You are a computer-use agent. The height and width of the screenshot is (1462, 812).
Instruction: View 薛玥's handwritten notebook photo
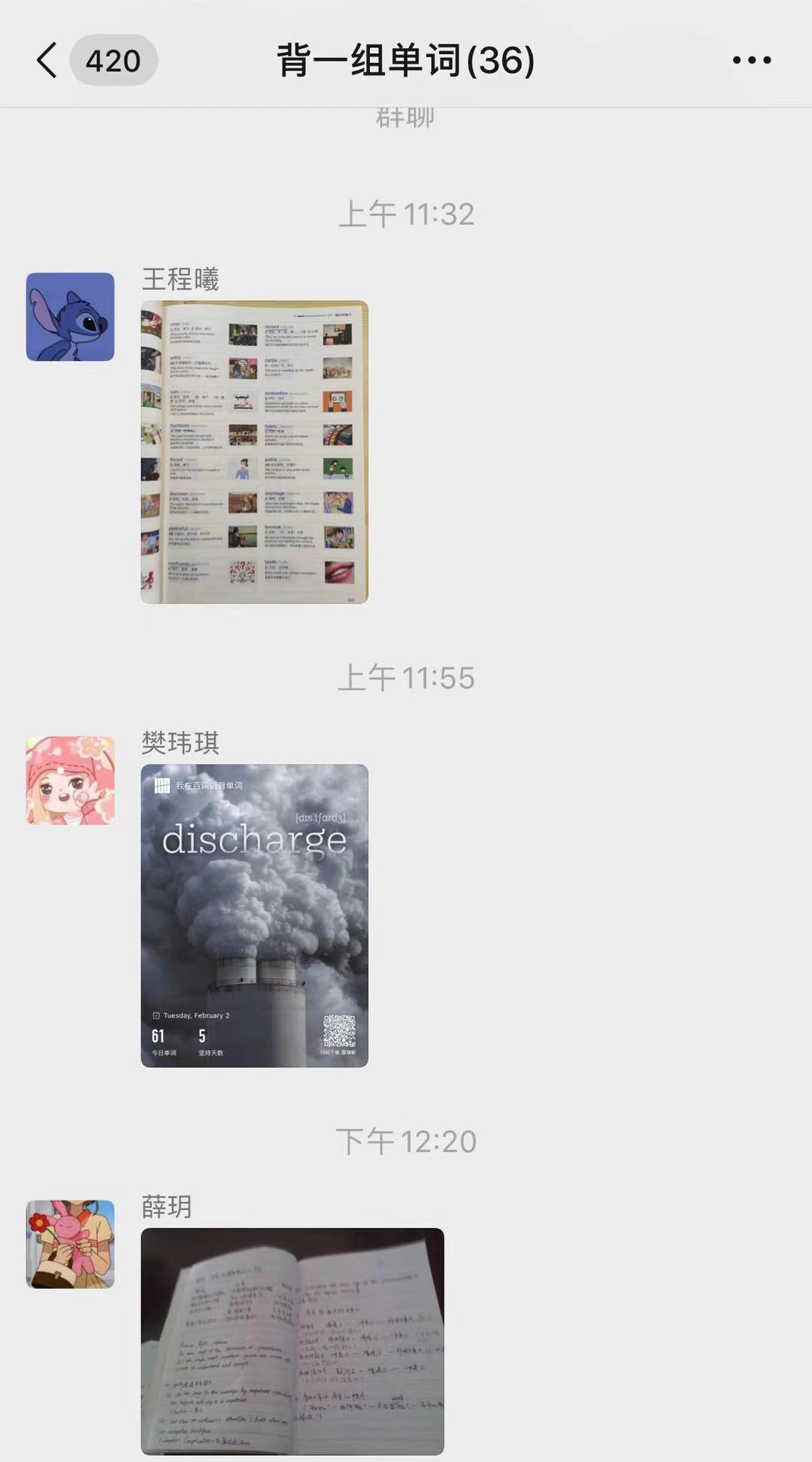point(292,1341)
